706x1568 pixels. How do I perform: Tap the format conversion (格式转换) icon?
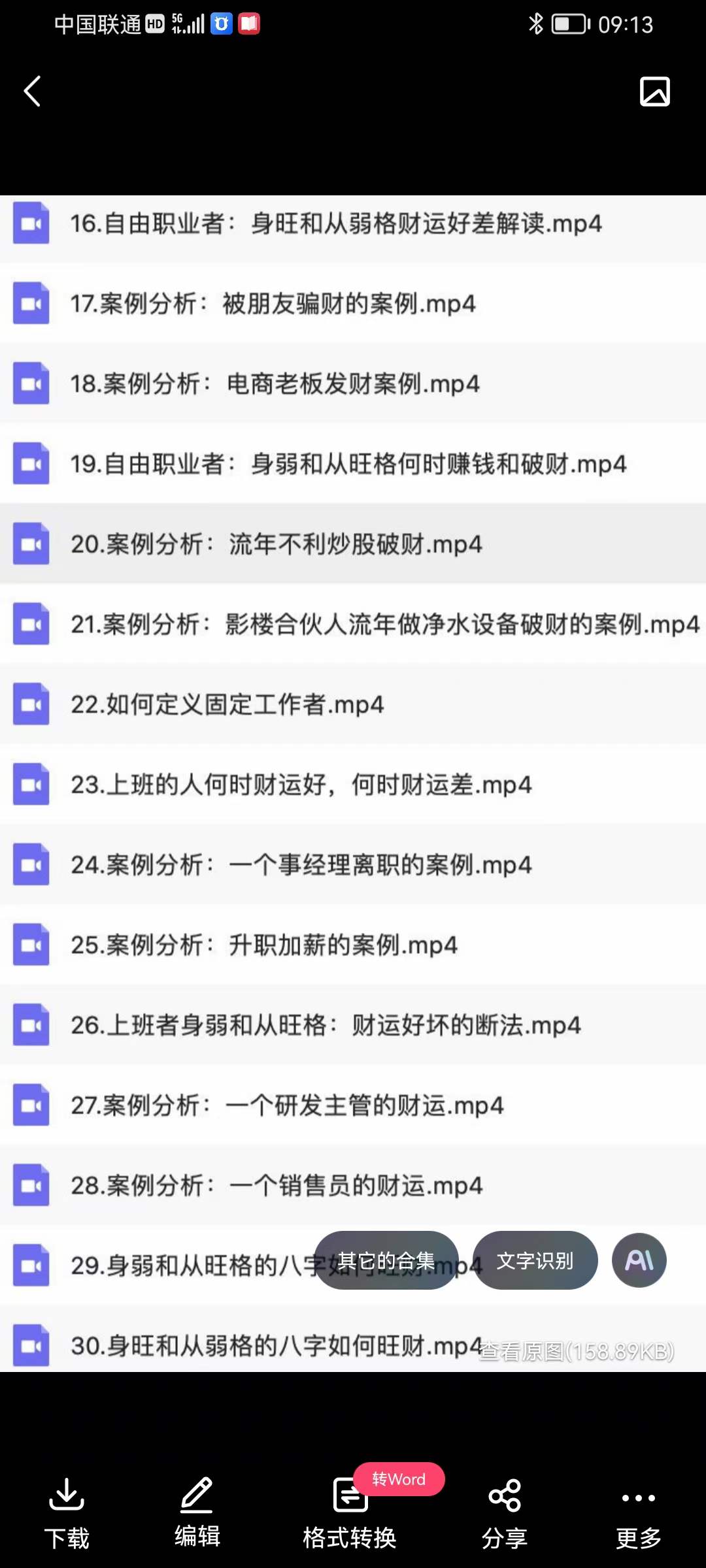350,1496
